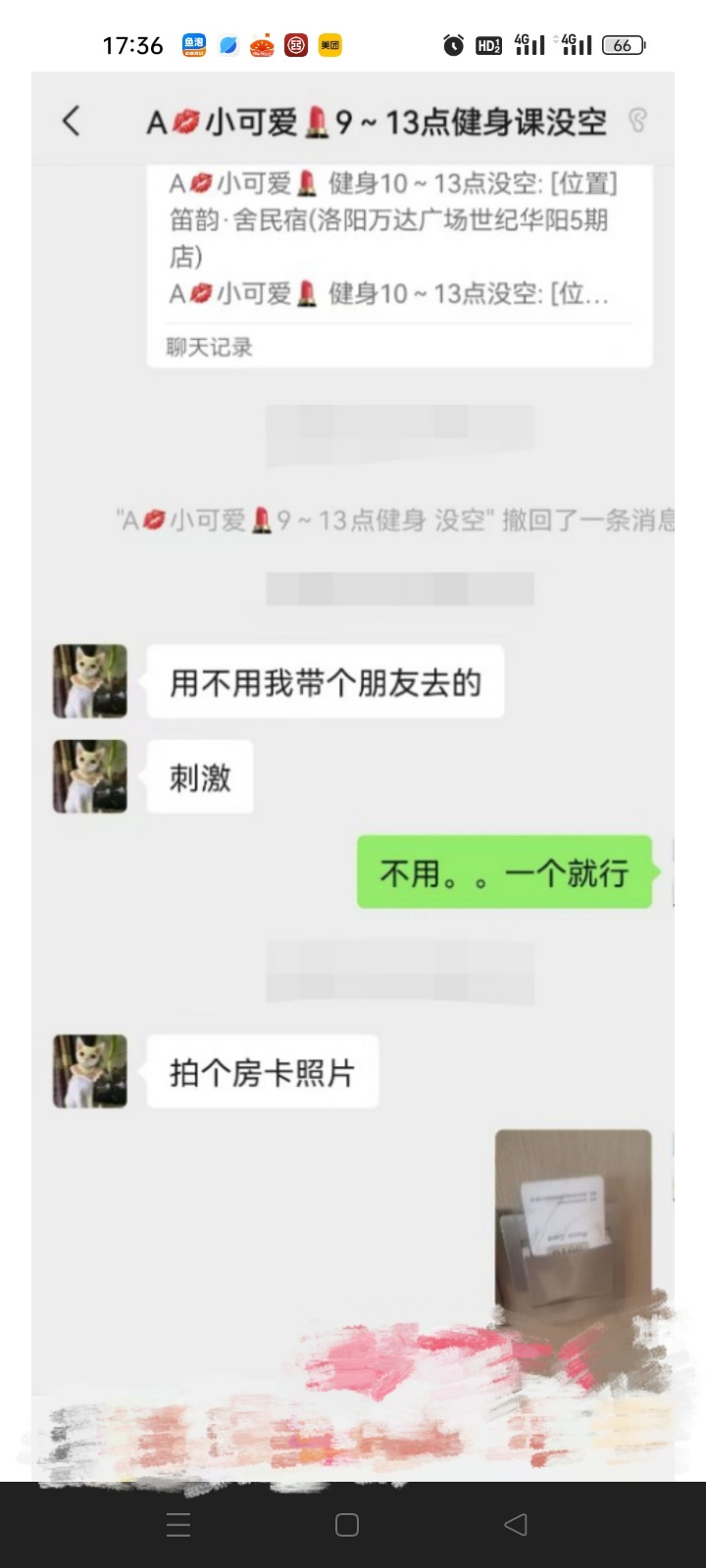Viewport: 706px width, 1568px height.
Task: Open recent apps from navigation bar
Action: click(x=178, y=1525)
